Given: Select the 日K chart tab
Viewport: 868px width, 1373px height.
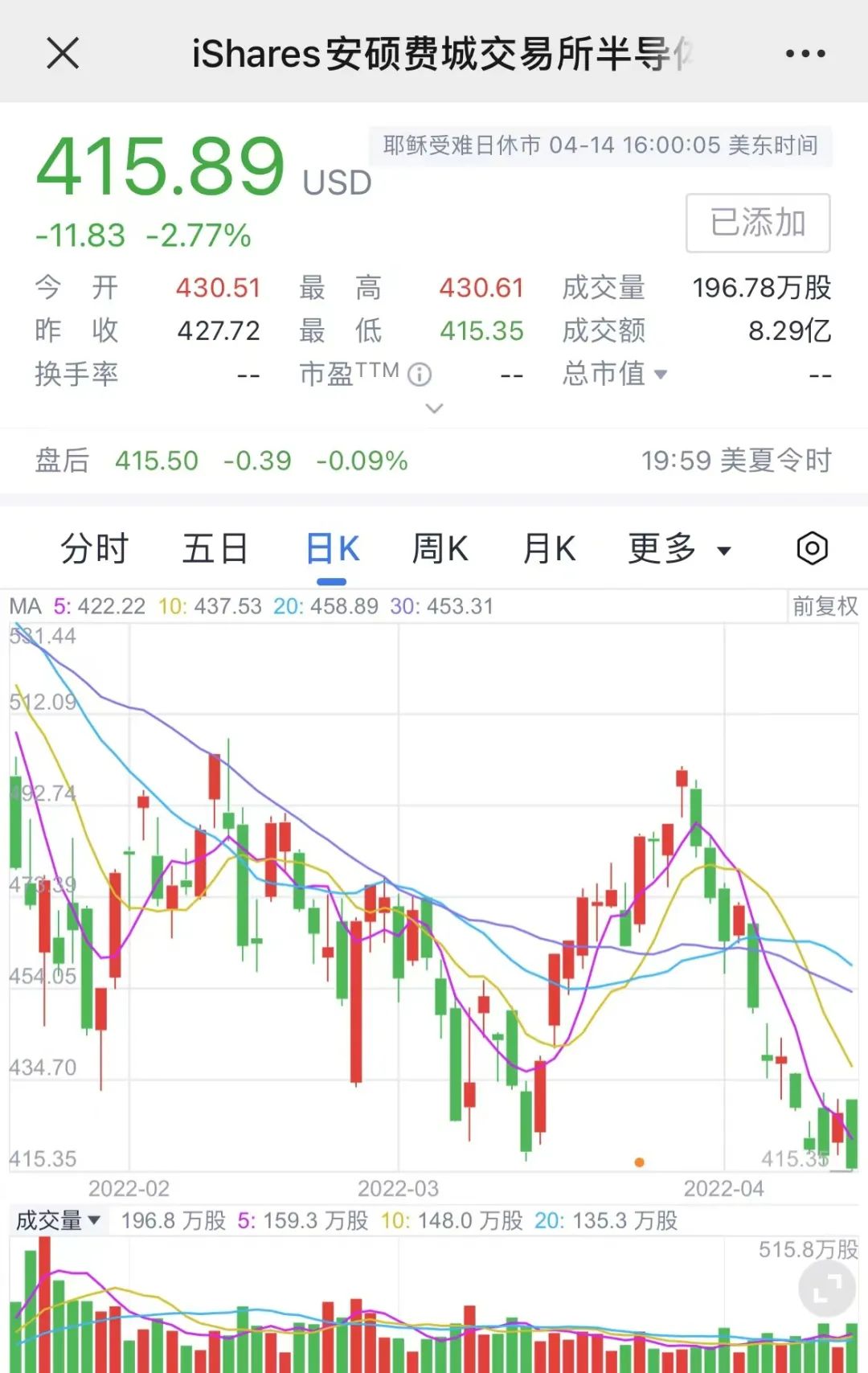Looking at the screenshot, I should (332, 549).
